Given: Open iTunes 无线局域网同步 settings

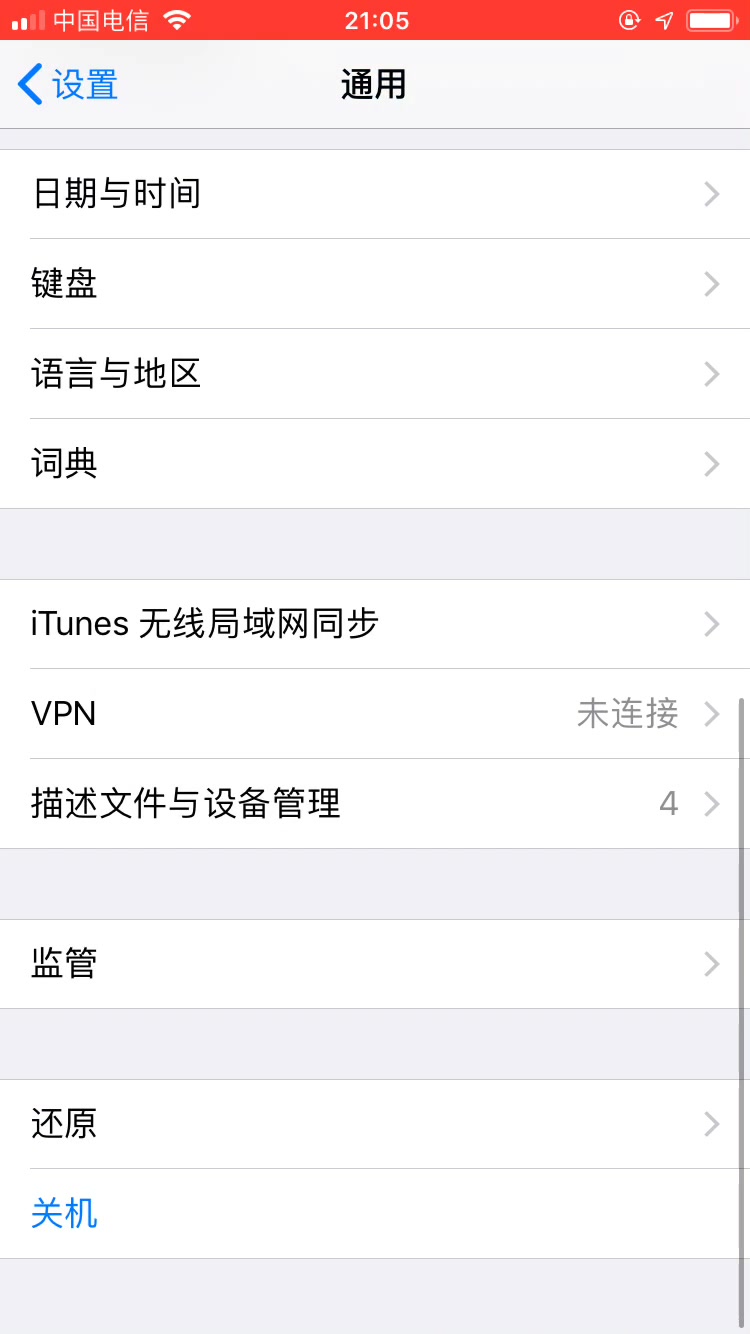Looking at the screenshot, I should [x=205, y=624].
